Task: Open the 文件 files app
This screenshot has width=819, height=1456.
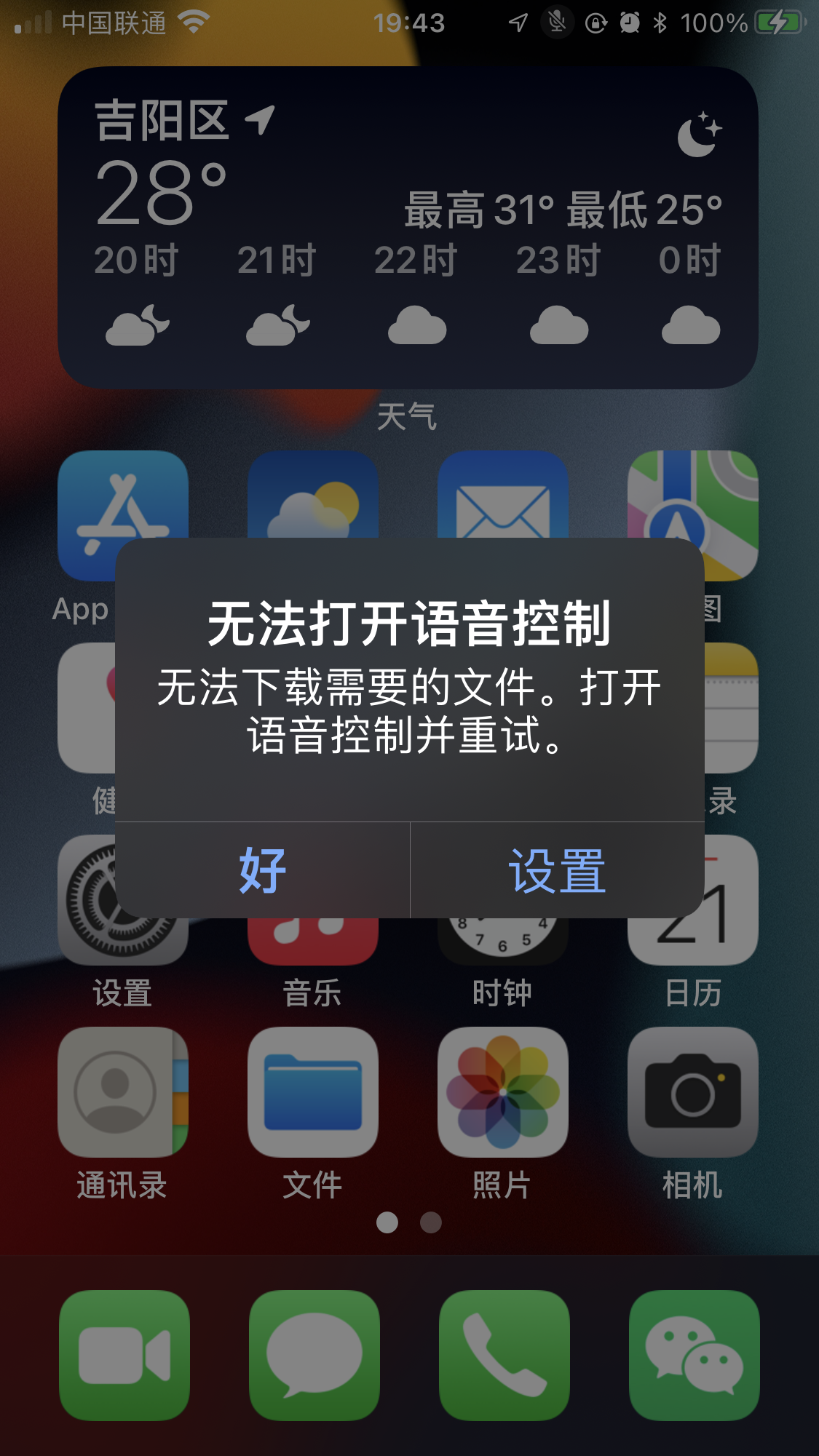Action: pyautogui.click(x=313, y=1091)
